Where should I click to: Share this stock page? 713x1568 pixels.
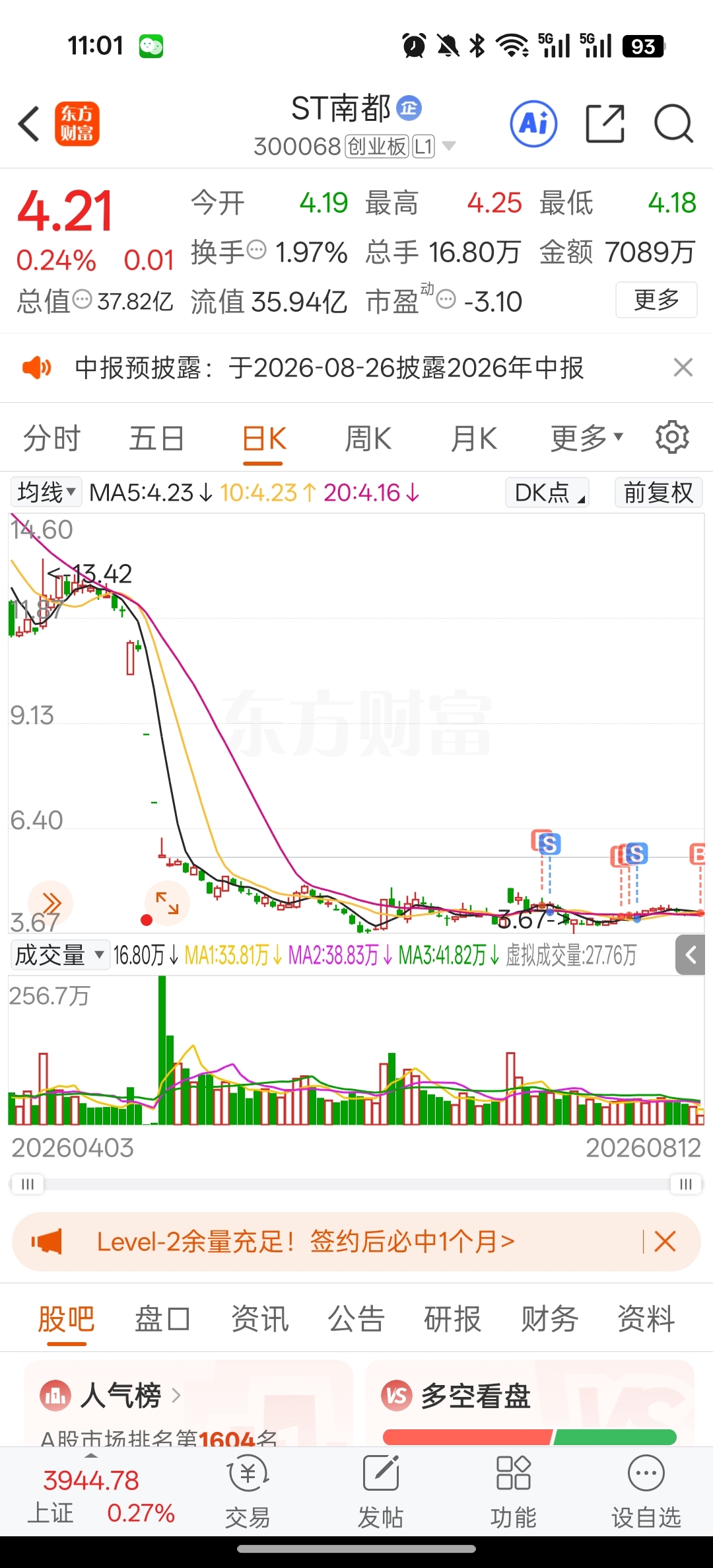tap(605, 124)
